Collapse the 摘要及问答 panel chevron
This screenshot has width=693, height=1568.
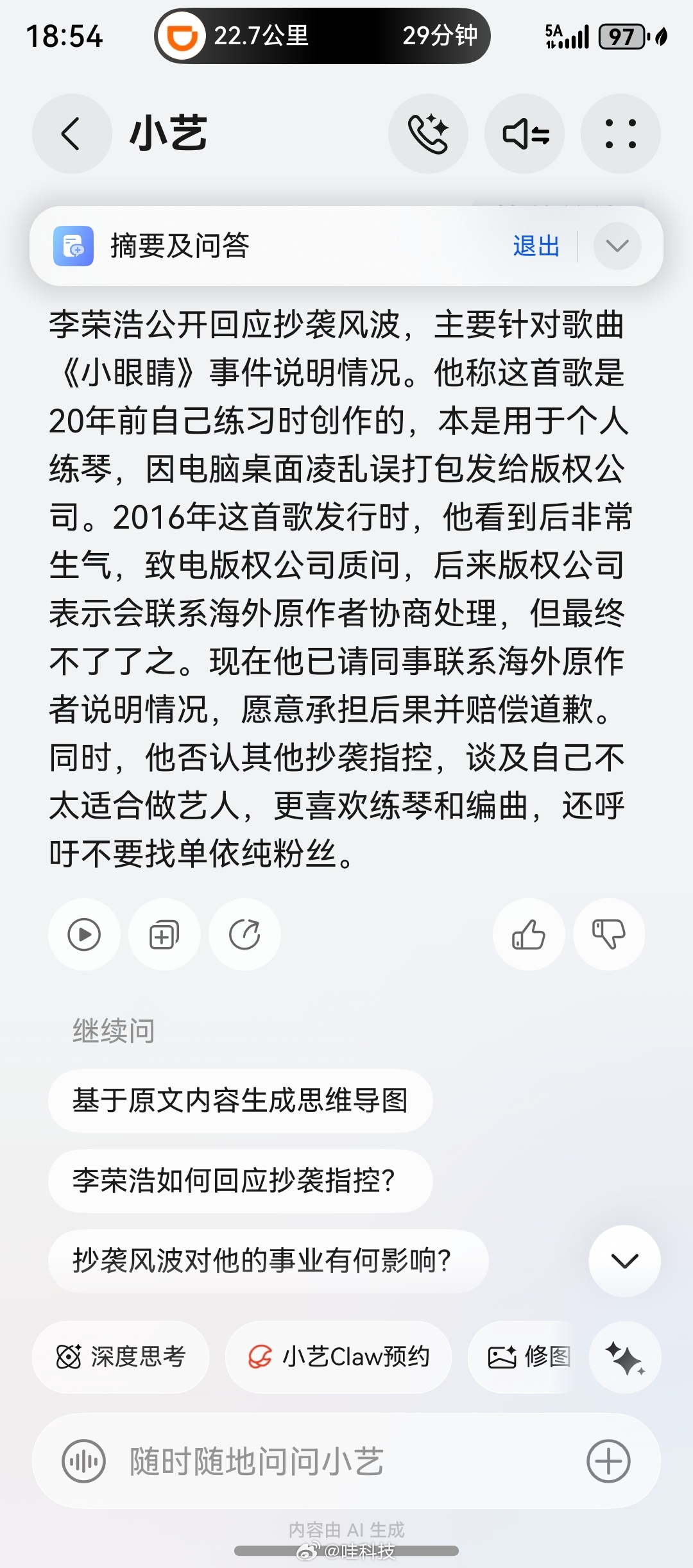(x=616, y=246)
